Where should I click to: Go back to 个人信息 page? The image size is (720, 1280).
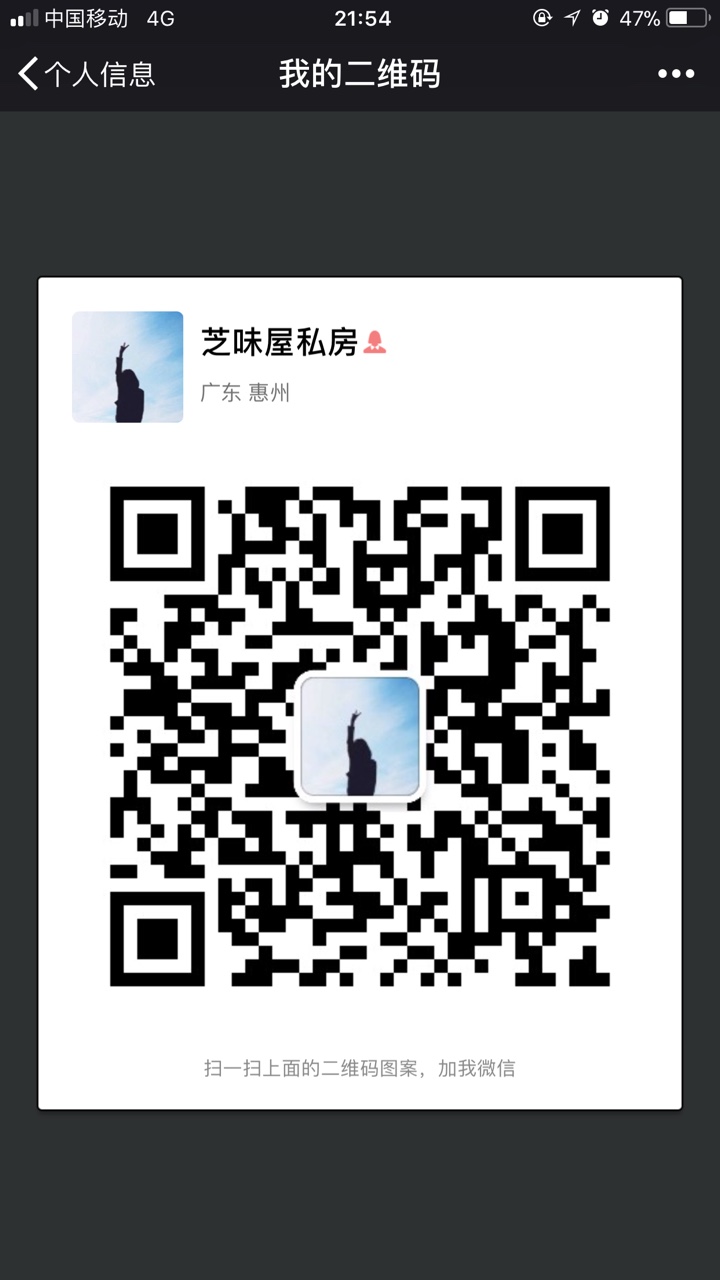click(85, 74)
